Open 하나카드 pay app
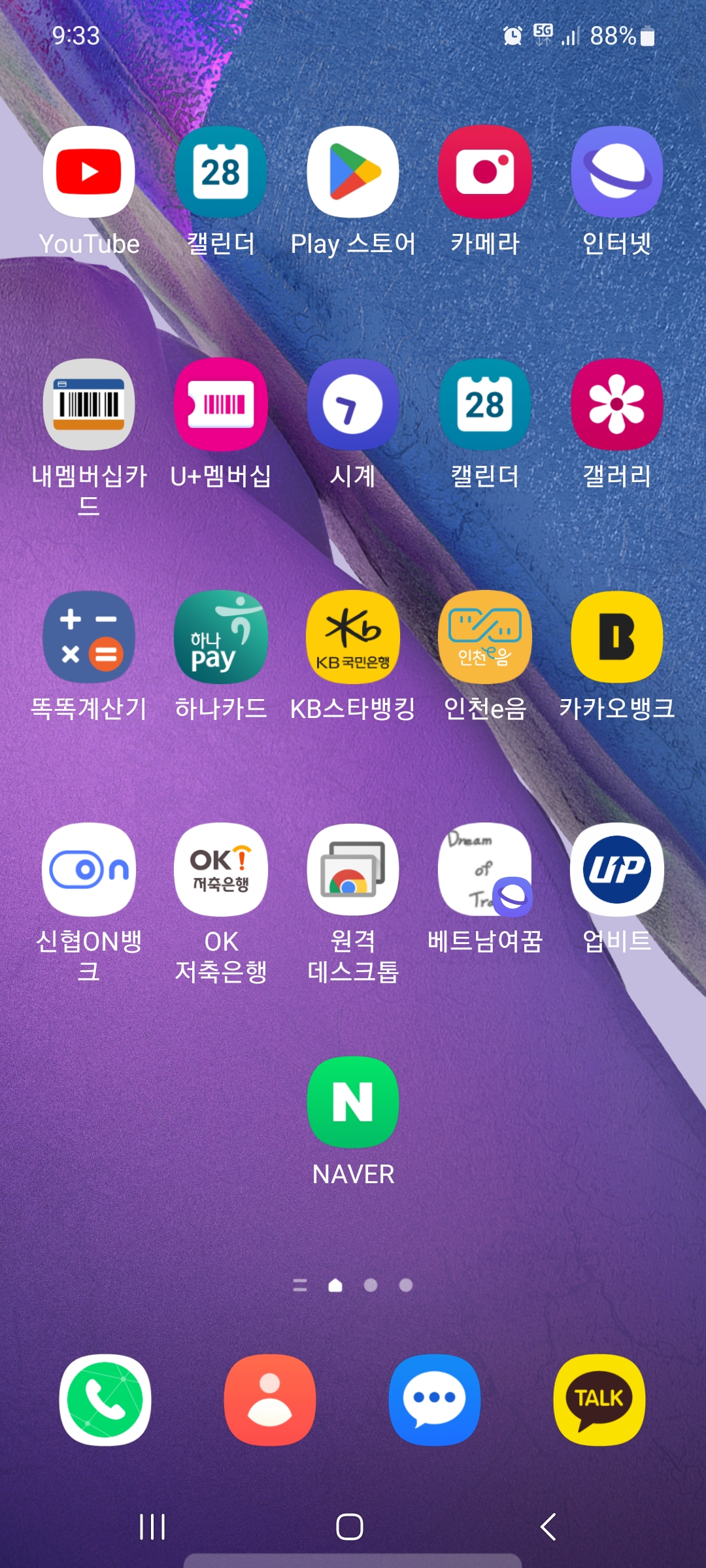The height and width of the screenshot is (1568, 706). 221,638
